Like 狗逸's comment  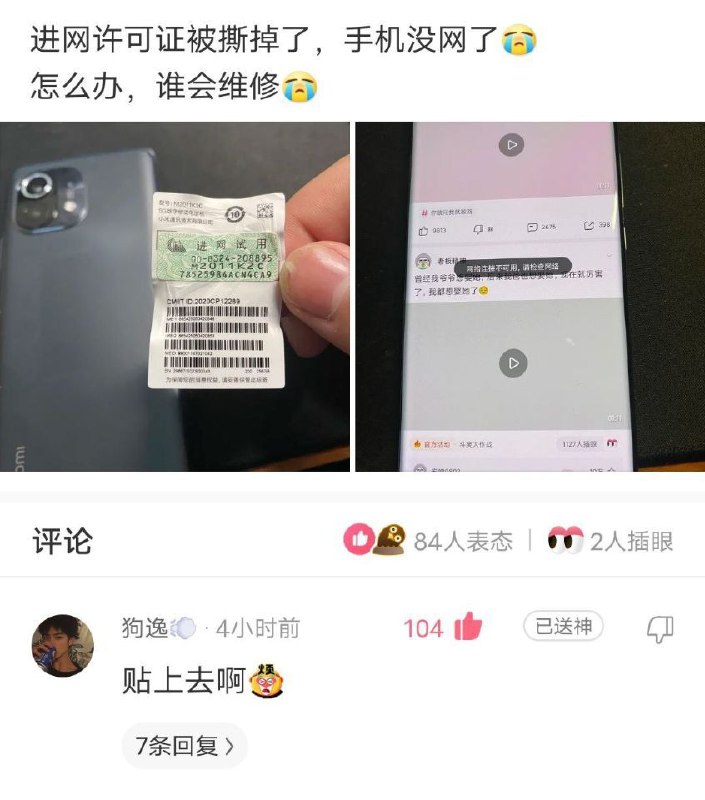click(467, 628)
